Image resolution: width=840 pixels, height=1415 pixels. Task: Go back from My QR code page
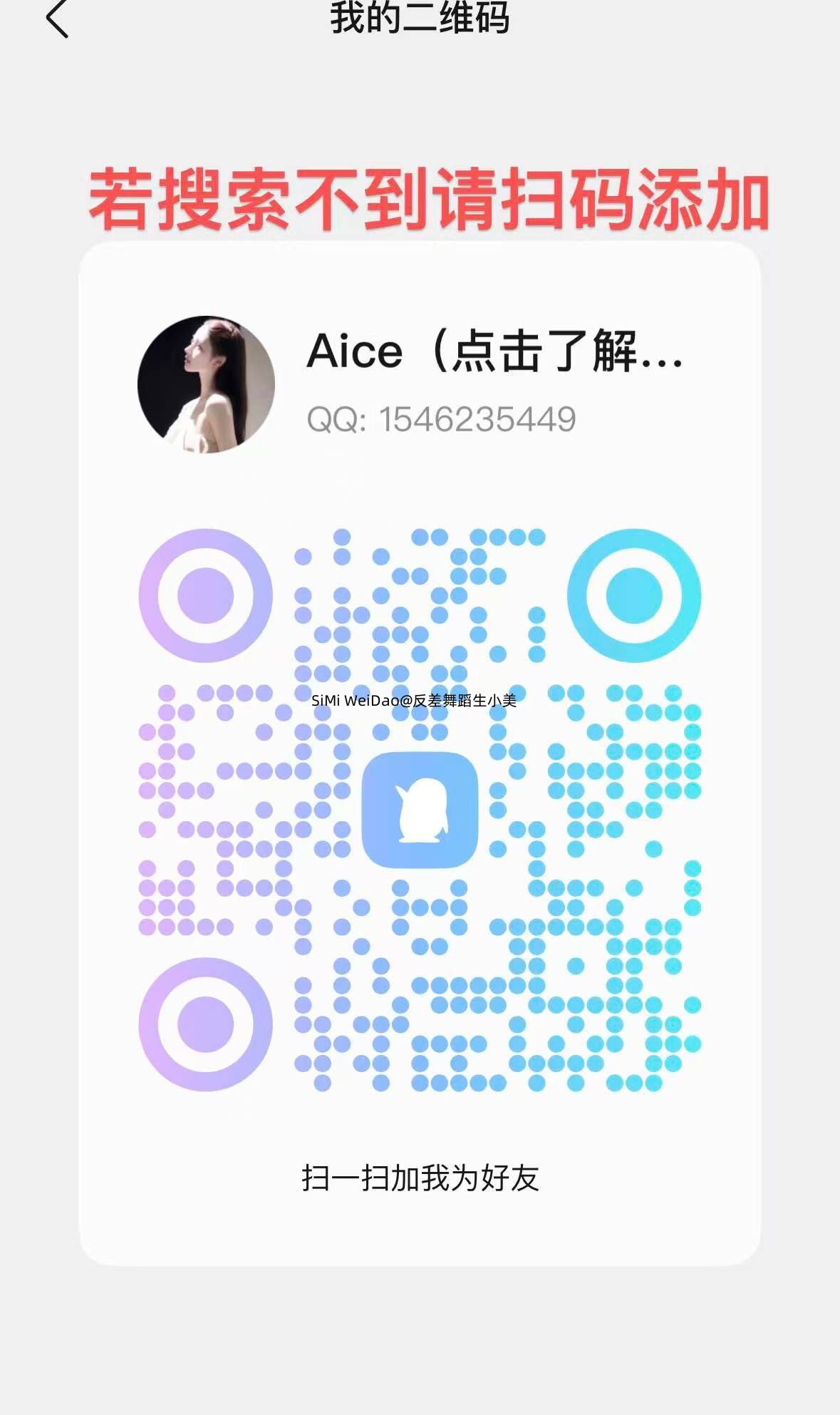57,19
